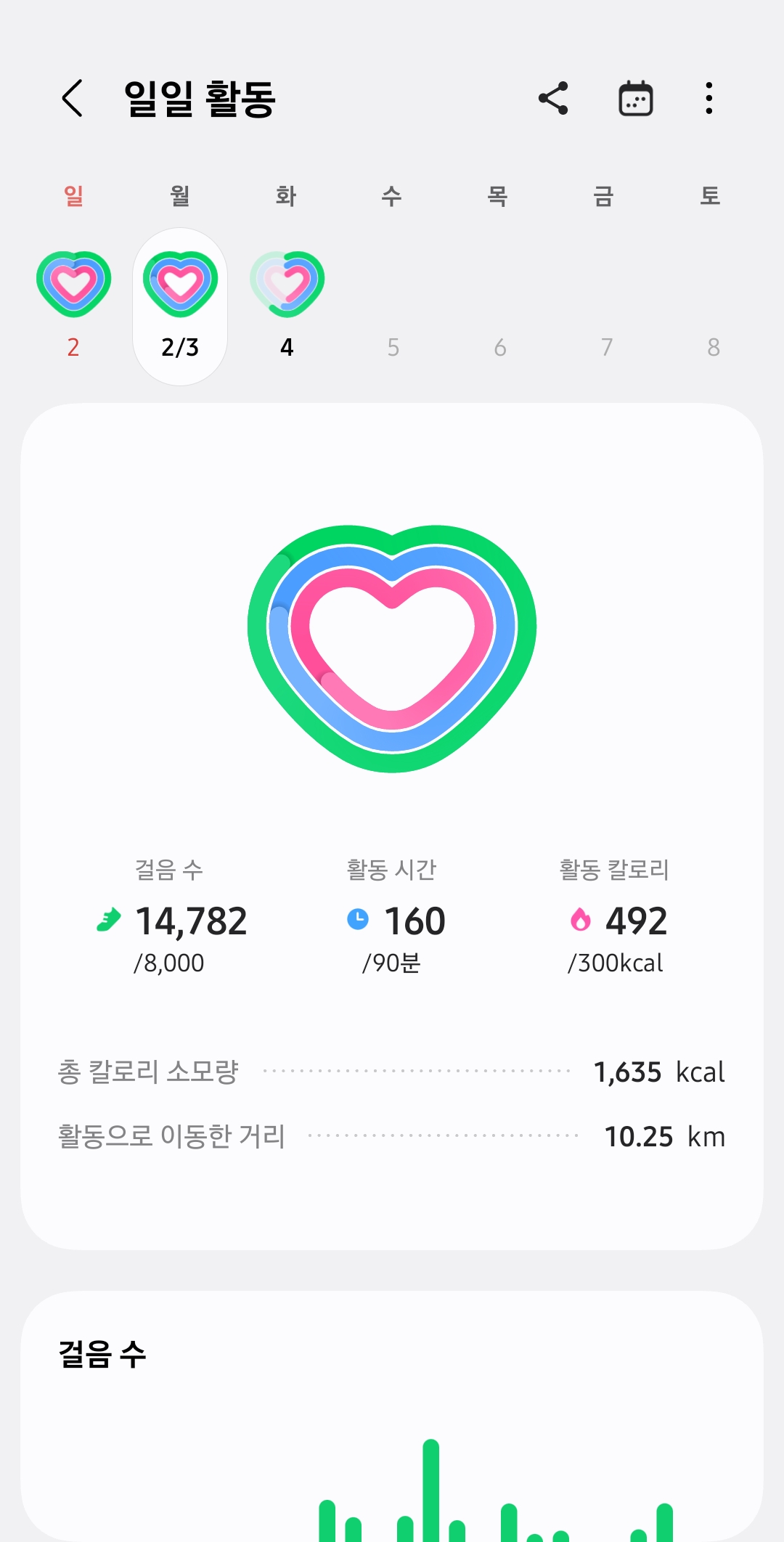Screen dimensions: 784x1542
Task: Open the calendar date picker
Action: point(635,98)
